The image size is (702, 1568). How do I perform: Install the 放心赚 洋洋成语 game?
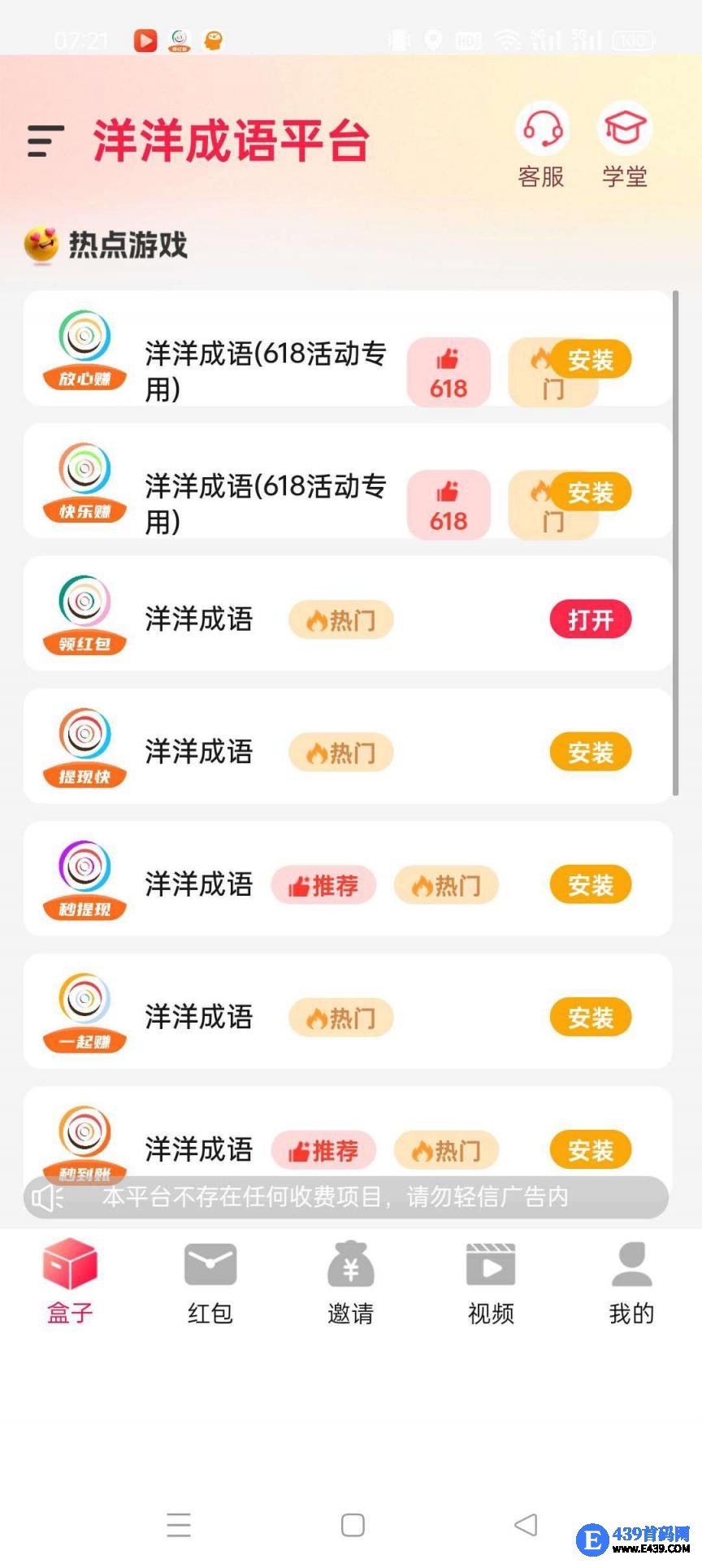pyautogui.click(x=591, y=359)
